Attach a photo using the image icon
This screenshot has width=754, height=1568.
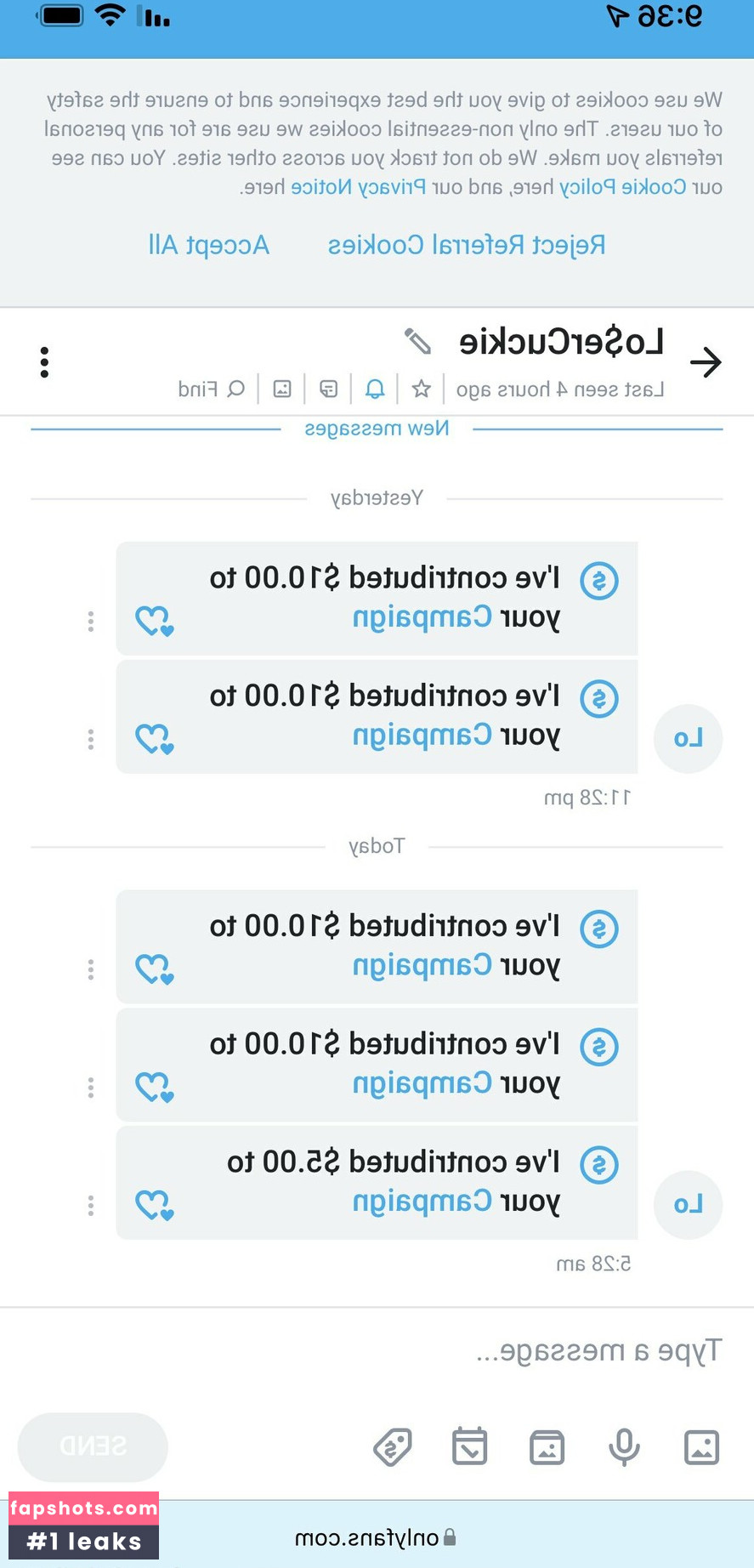701,1446
